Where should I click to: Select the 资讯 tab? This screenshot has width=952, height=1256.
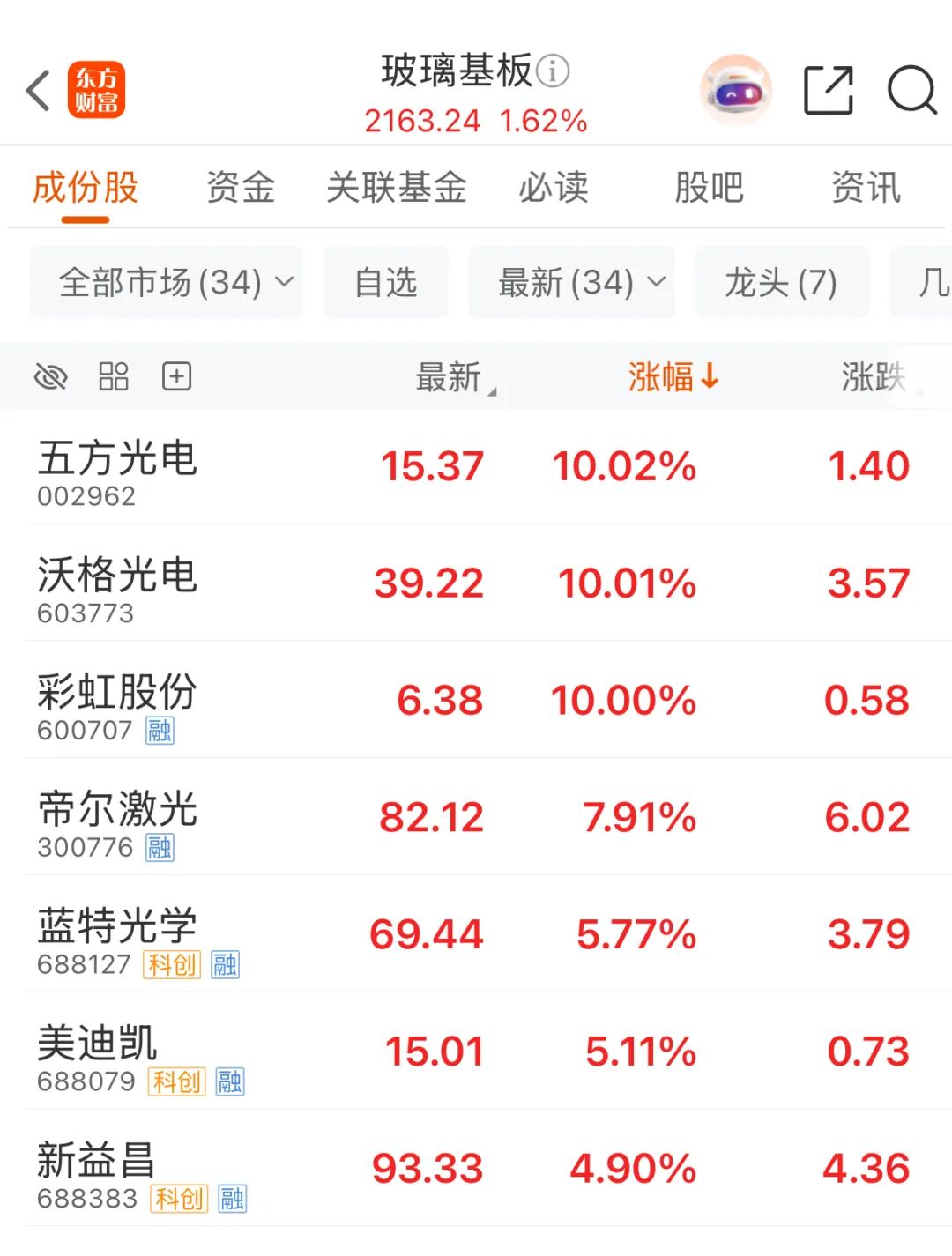(865, 188)
